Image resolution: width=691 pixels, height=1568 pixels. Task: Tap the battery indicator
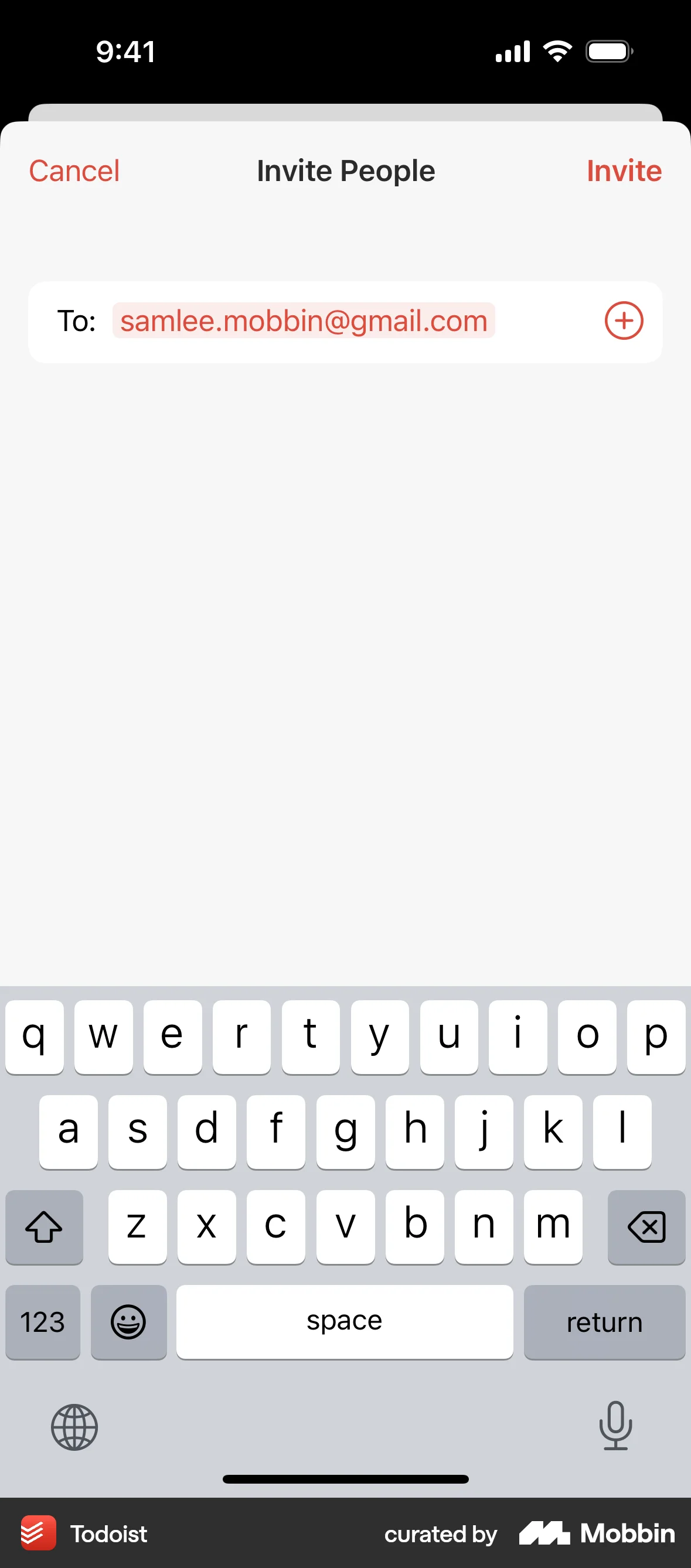pos(609,51)
